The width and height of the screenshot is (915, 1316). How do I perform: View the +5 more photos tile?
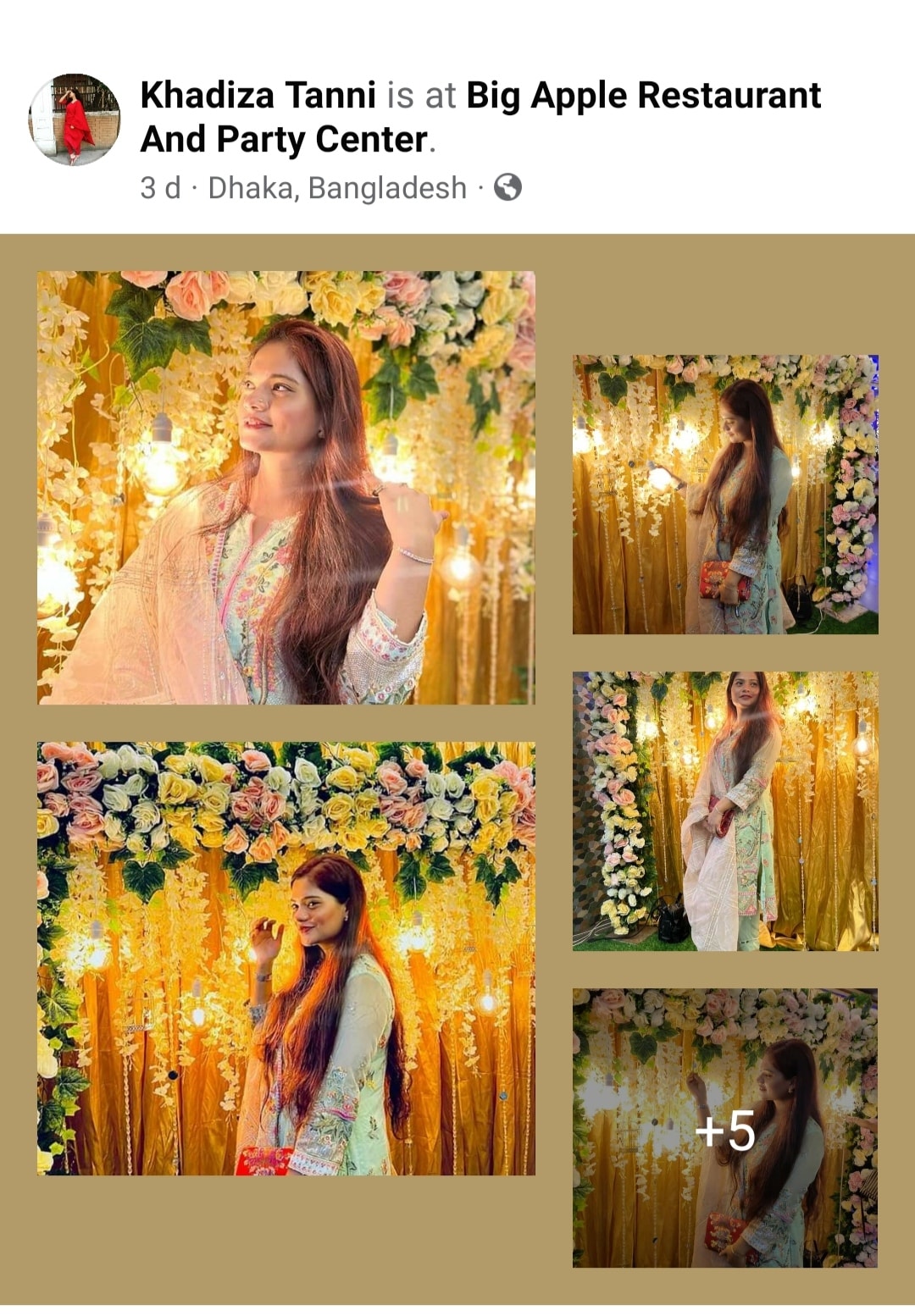point(725,1128)
